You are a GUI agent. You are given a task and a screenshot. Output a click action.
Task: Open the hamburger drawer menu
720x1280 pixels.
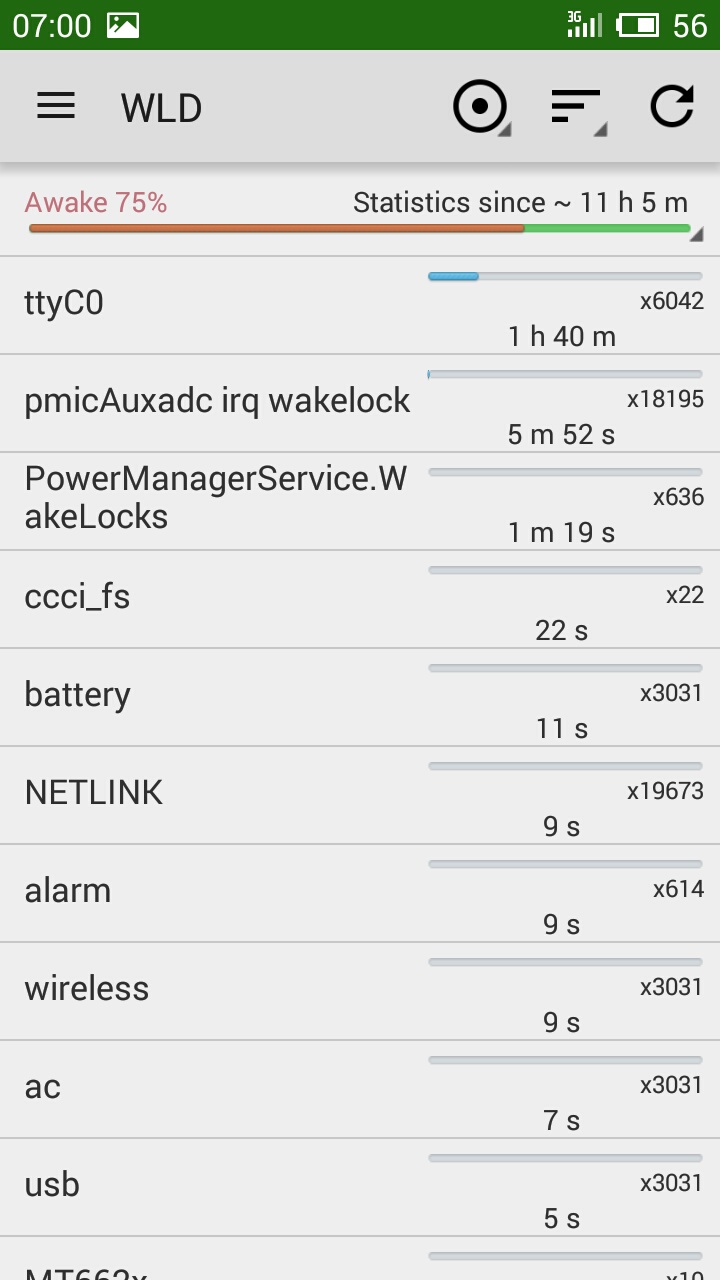coord(56,106)
